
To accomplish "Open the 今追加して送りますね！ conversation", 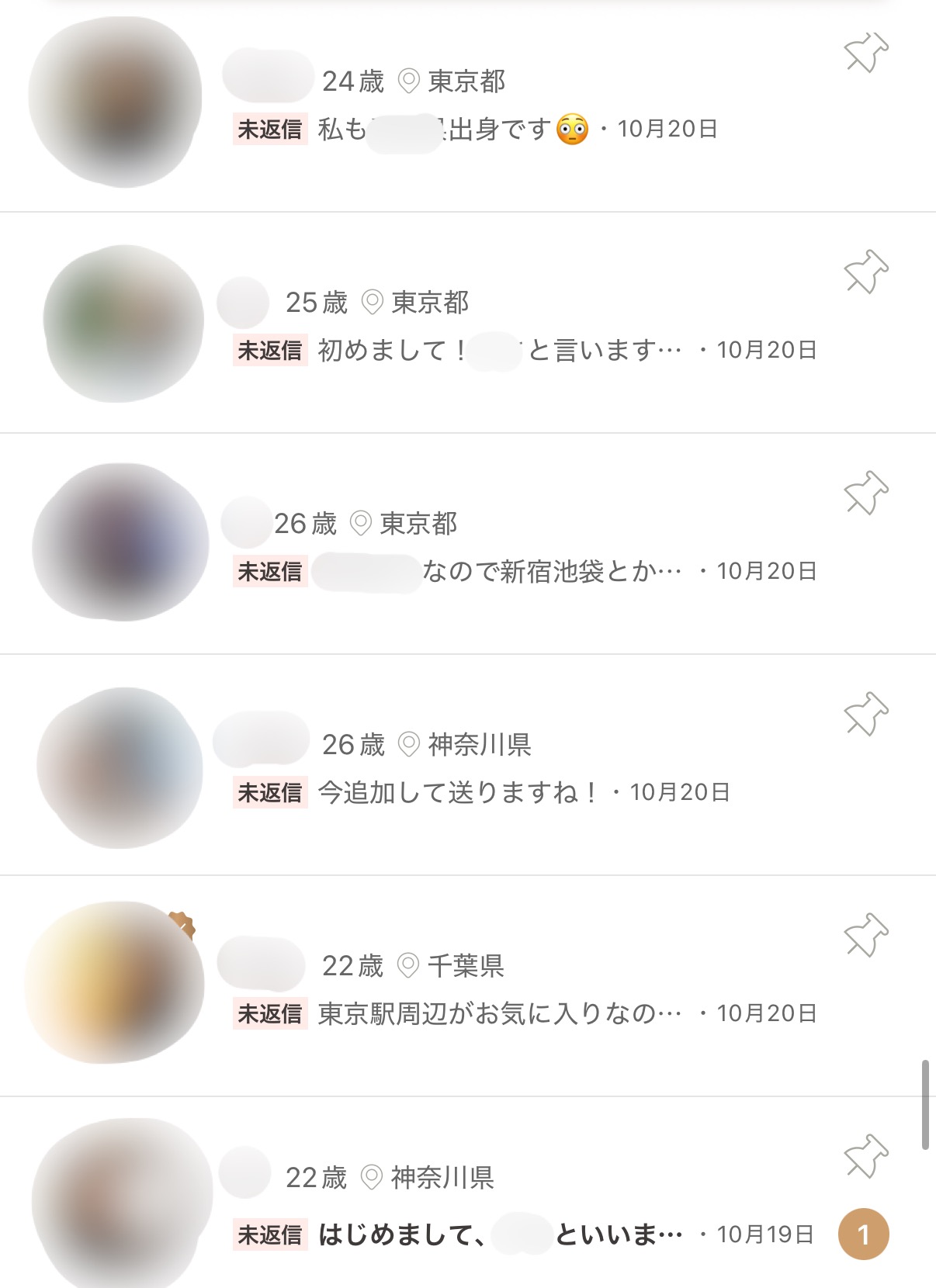I will (x=458, y=792).
